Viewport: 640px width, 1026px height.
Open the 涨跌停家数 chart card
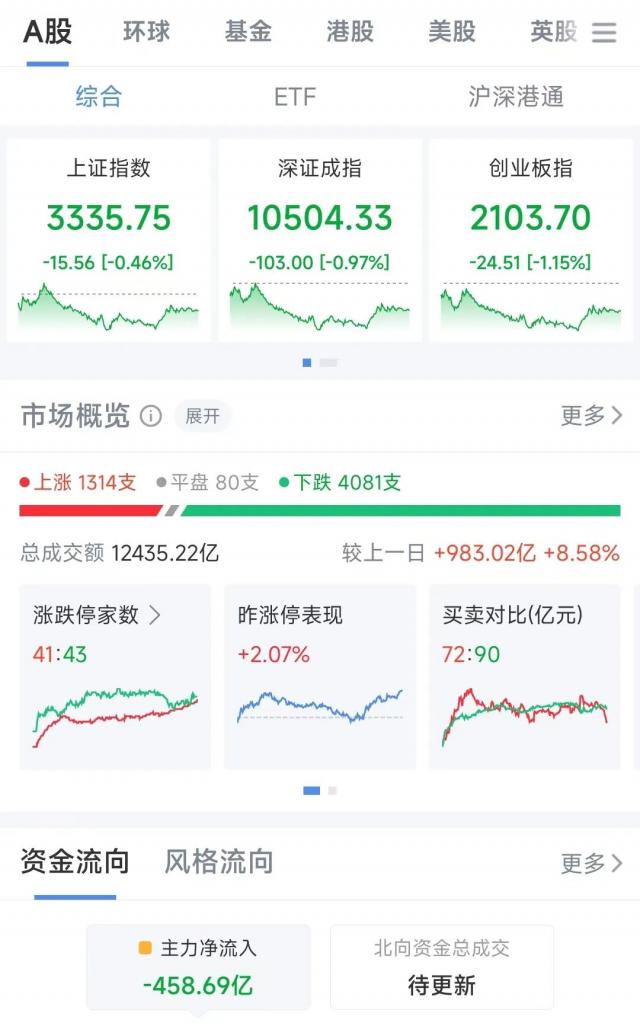coord(115,677)
